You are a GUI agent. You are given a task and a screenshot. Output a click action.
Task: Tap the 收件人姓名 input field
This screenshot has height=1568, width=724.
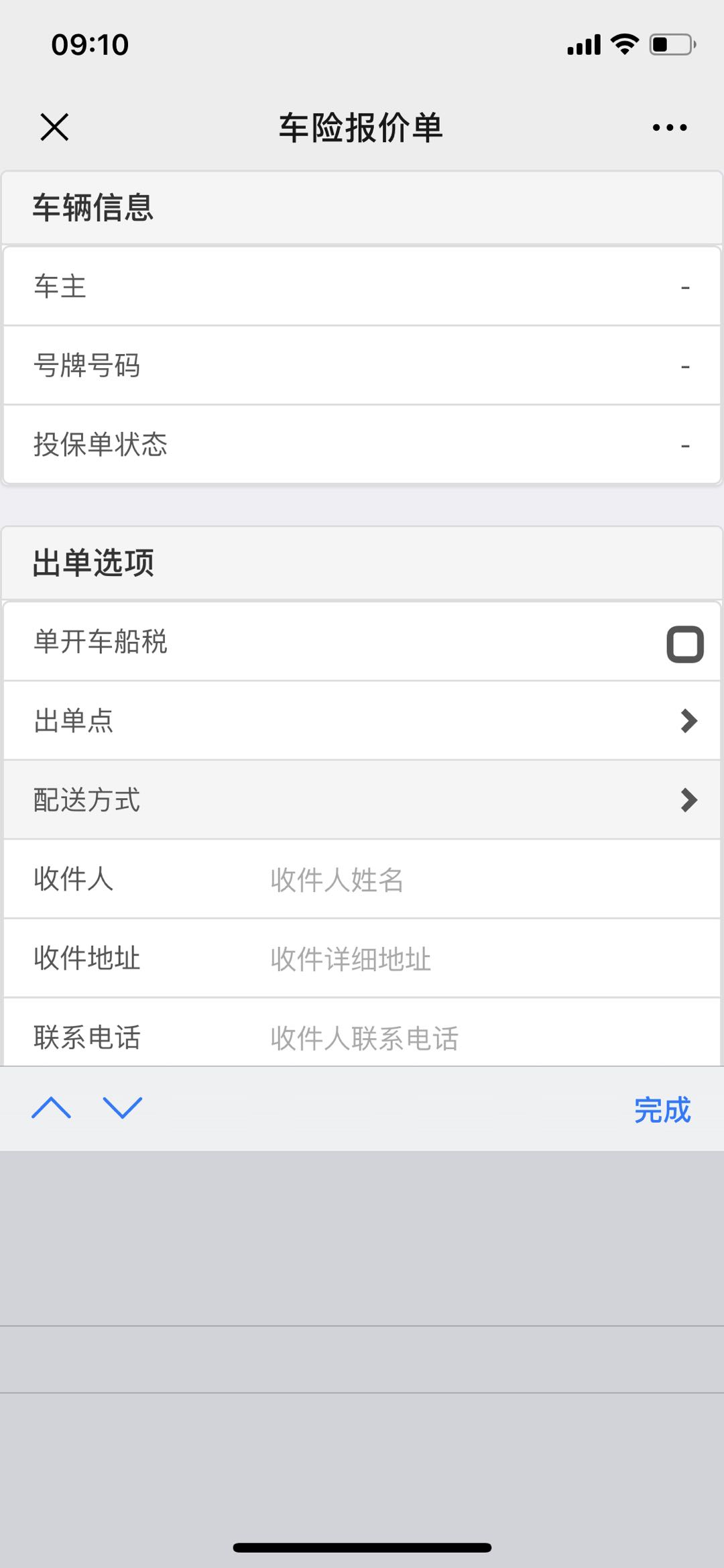(469, 879)
